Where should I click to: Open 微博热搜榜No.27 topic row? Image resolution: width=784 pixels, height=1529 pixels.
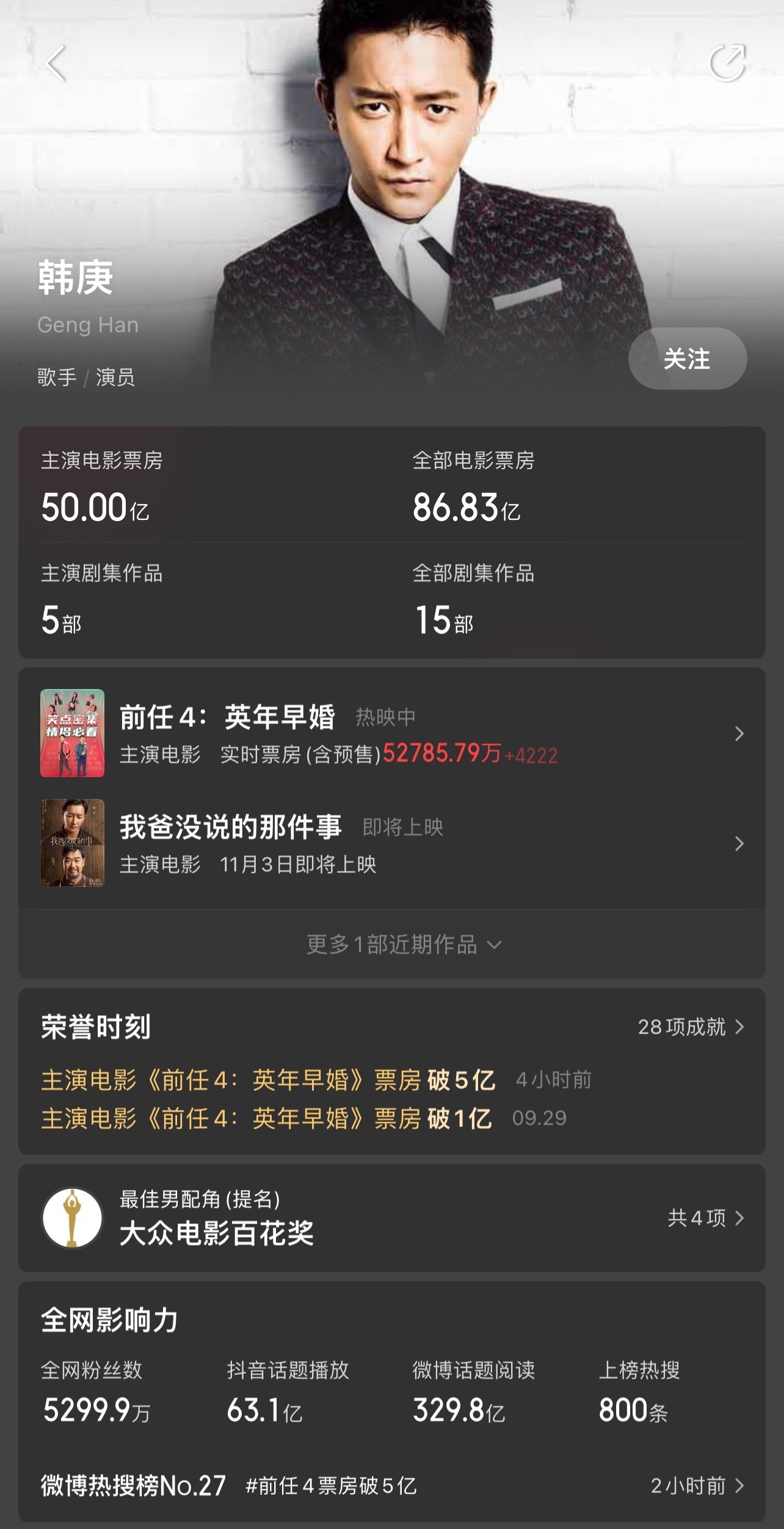[391, 1486]
